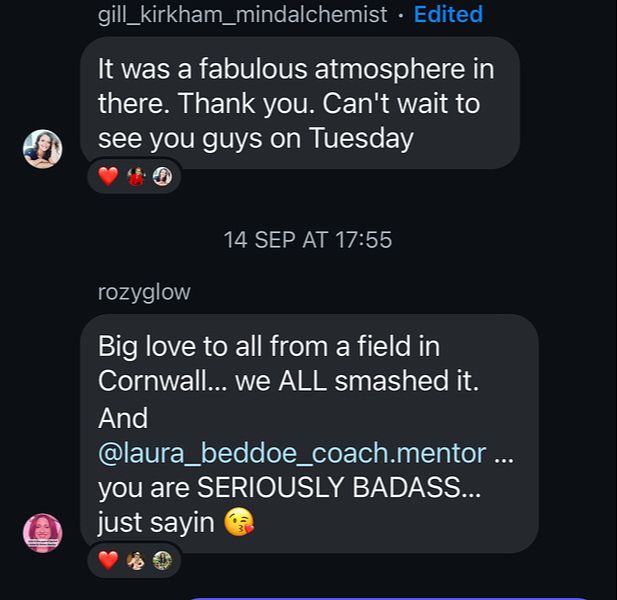Open the @laura_beddoe_coach.mentor mention link
This screenshot has width=617, height=600.
coord(291,453)
